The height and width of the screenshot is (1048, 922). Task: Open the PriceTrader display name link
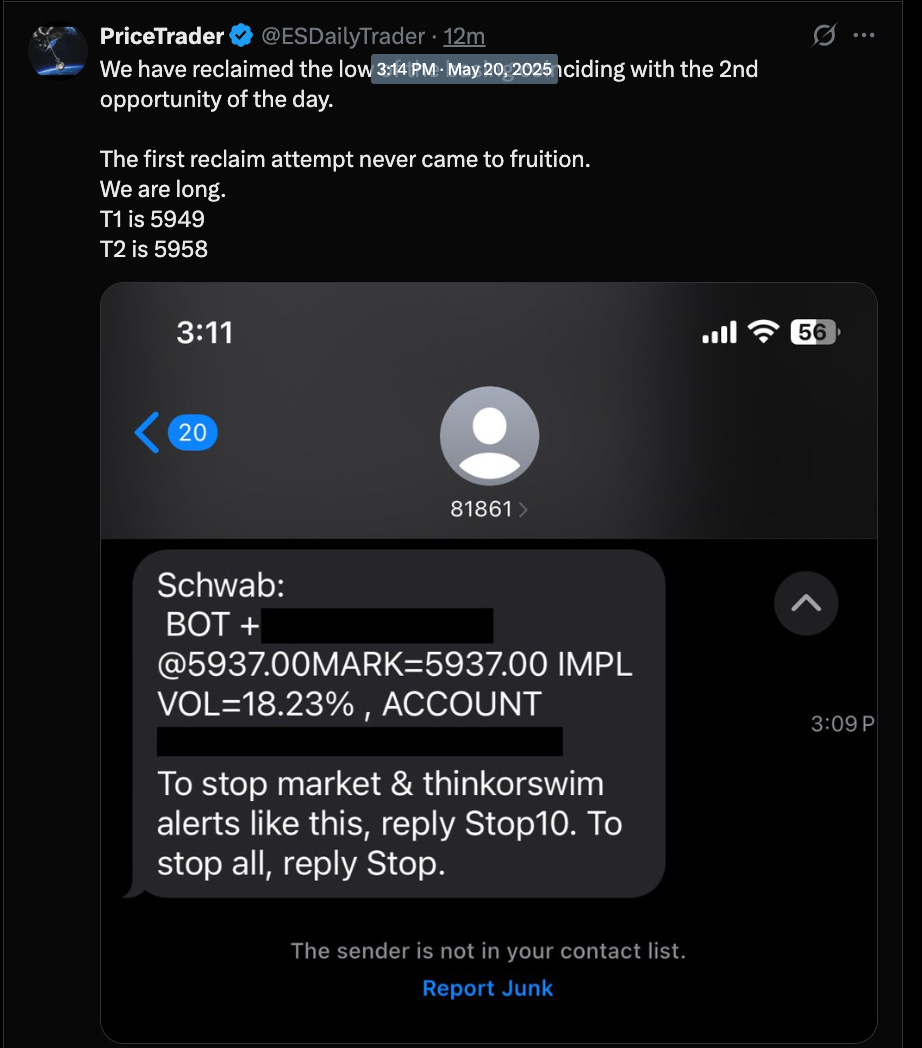tap(161, 36)
